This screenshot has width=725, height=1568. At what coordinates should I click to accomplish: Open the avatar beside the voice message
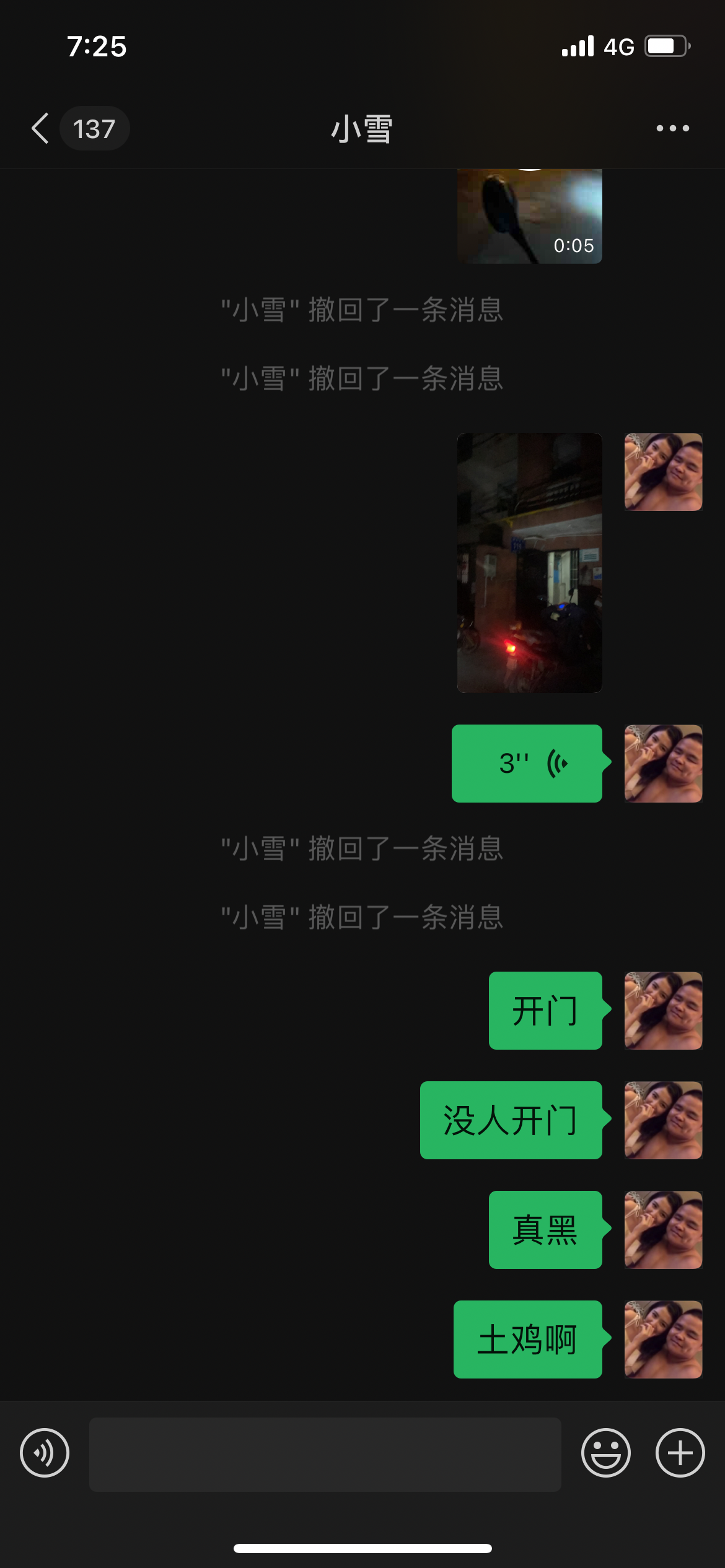[x=662, y=764]
